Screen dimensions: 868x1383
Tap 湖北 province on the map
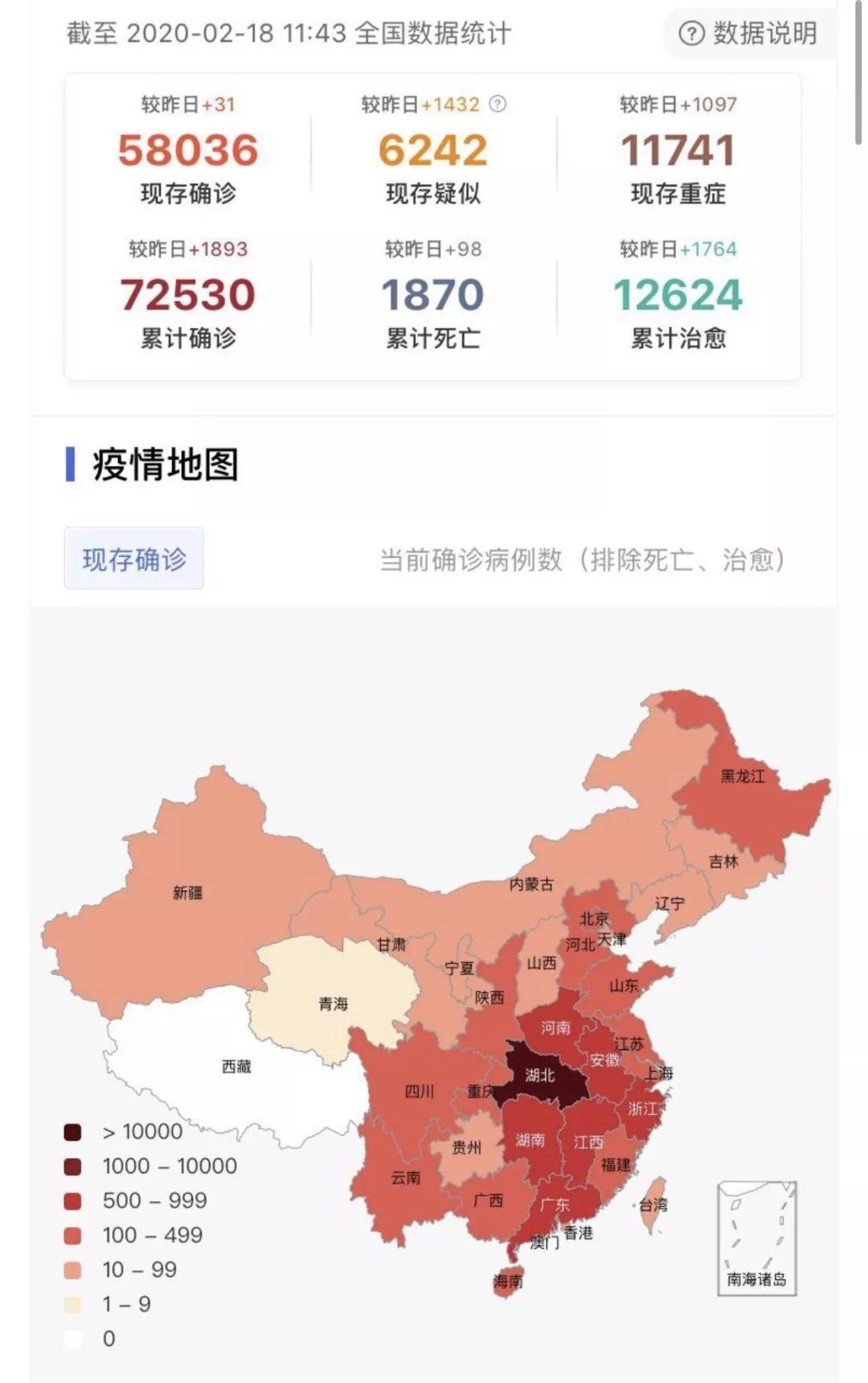click(x=539, y=1075)
